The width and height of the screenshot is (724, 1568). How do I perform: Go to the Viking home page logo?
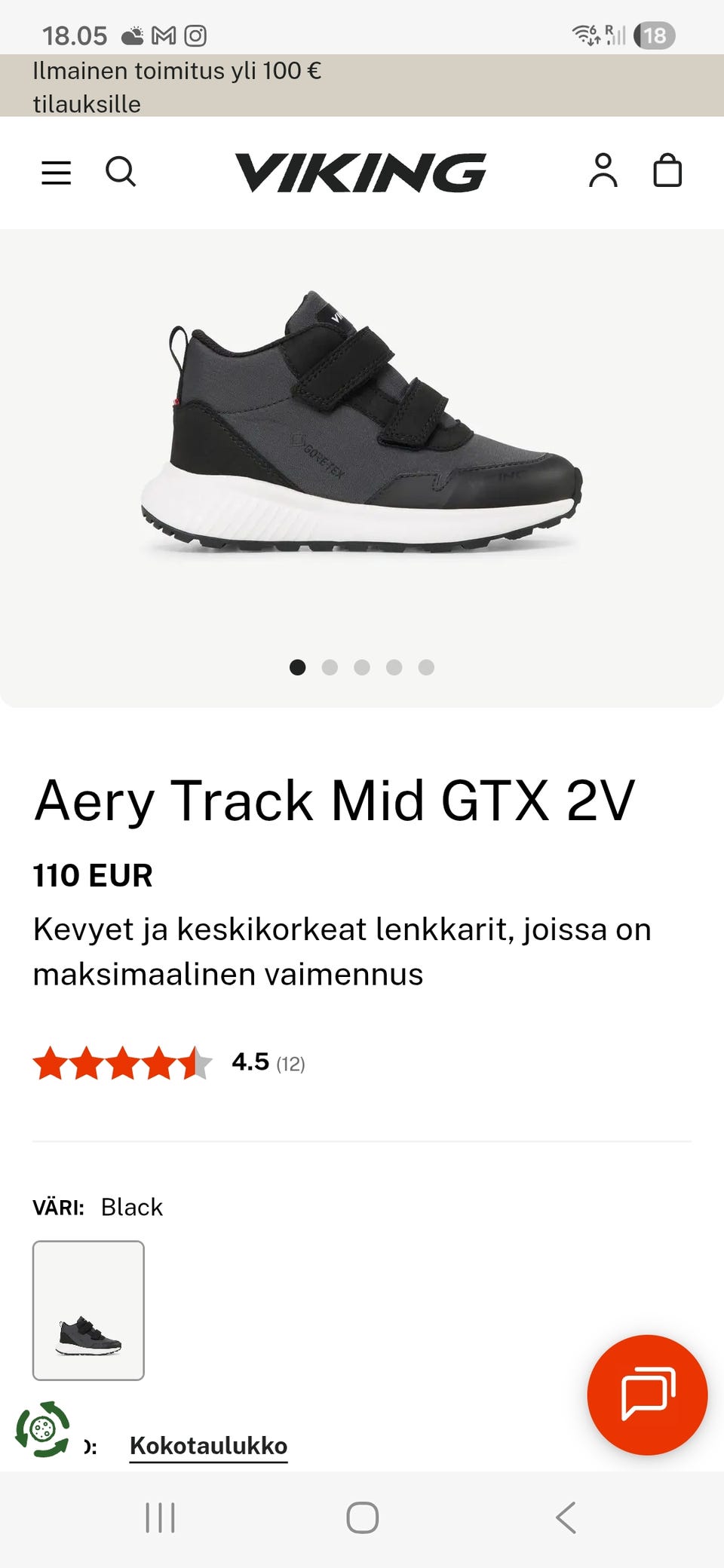pyautogui.click(x=361, y=173)
